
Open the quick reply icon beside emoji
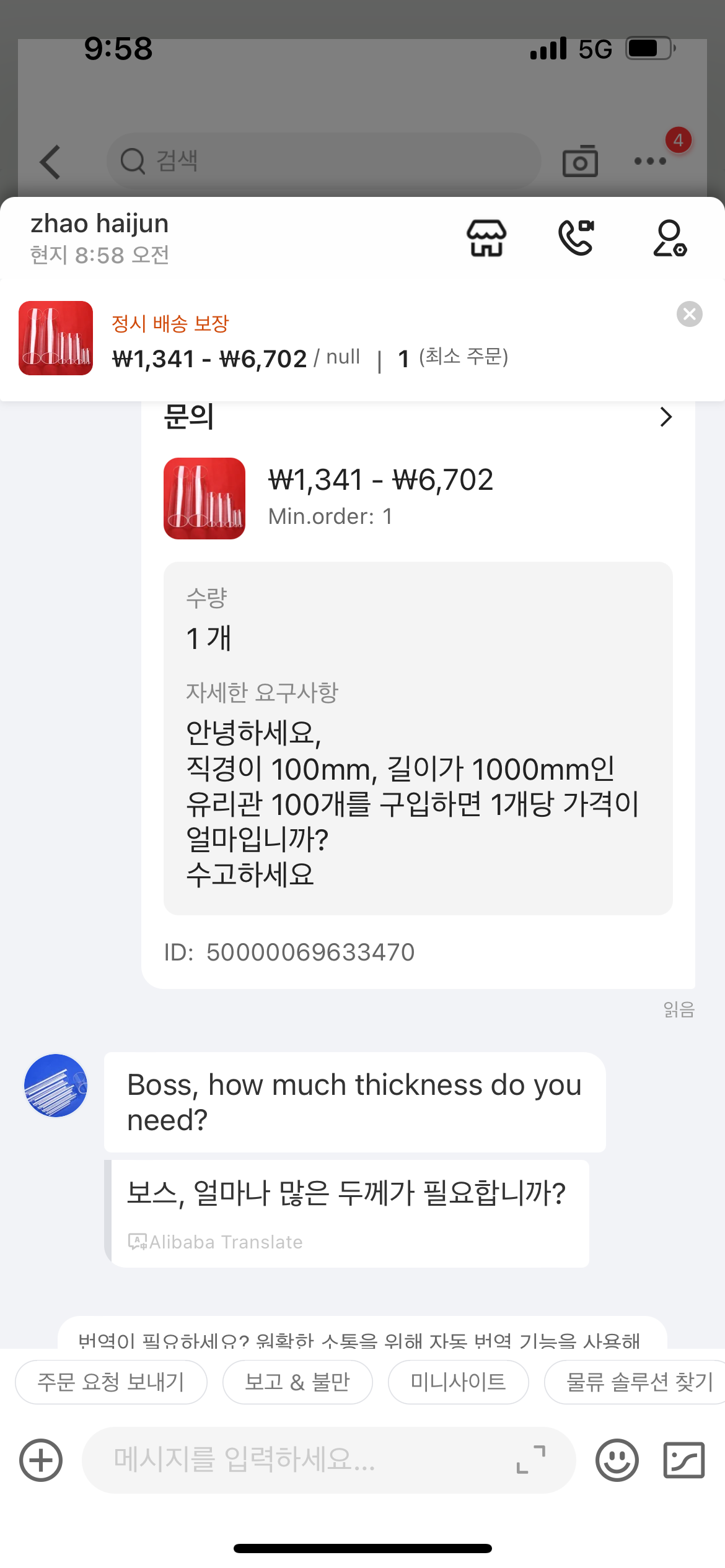coord(683,1460)
